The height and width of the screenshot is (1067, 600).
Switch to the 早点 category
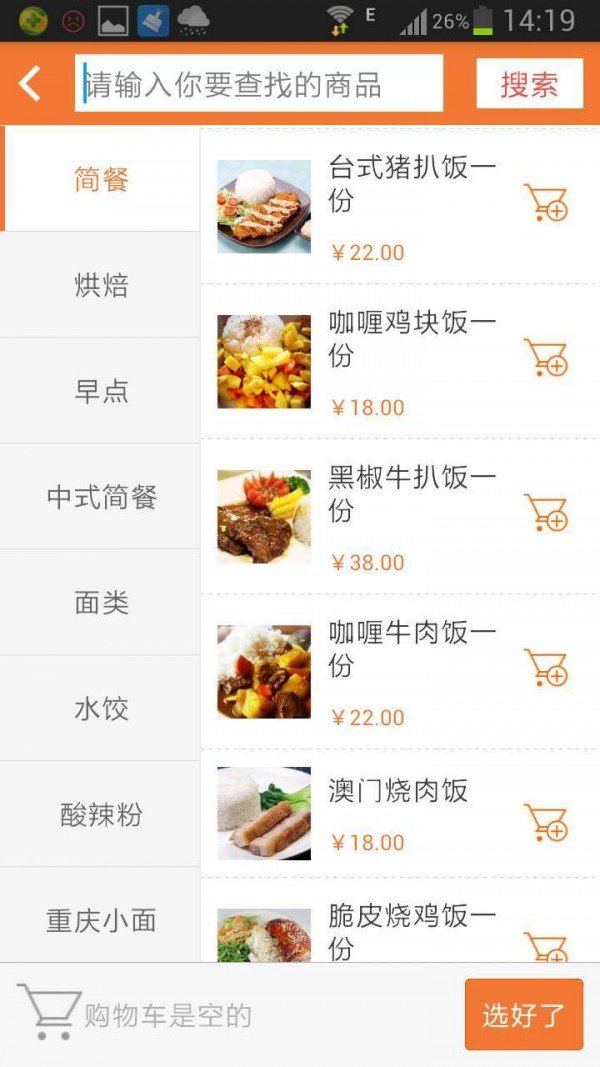101,391
